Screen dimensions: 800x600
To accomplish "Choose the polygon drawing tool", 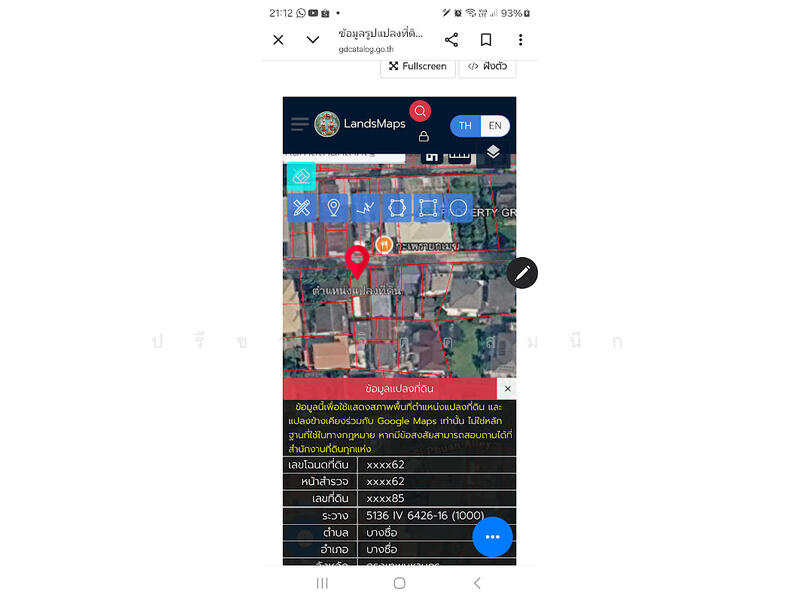I will pyautogui.click(x=396, y=208).
